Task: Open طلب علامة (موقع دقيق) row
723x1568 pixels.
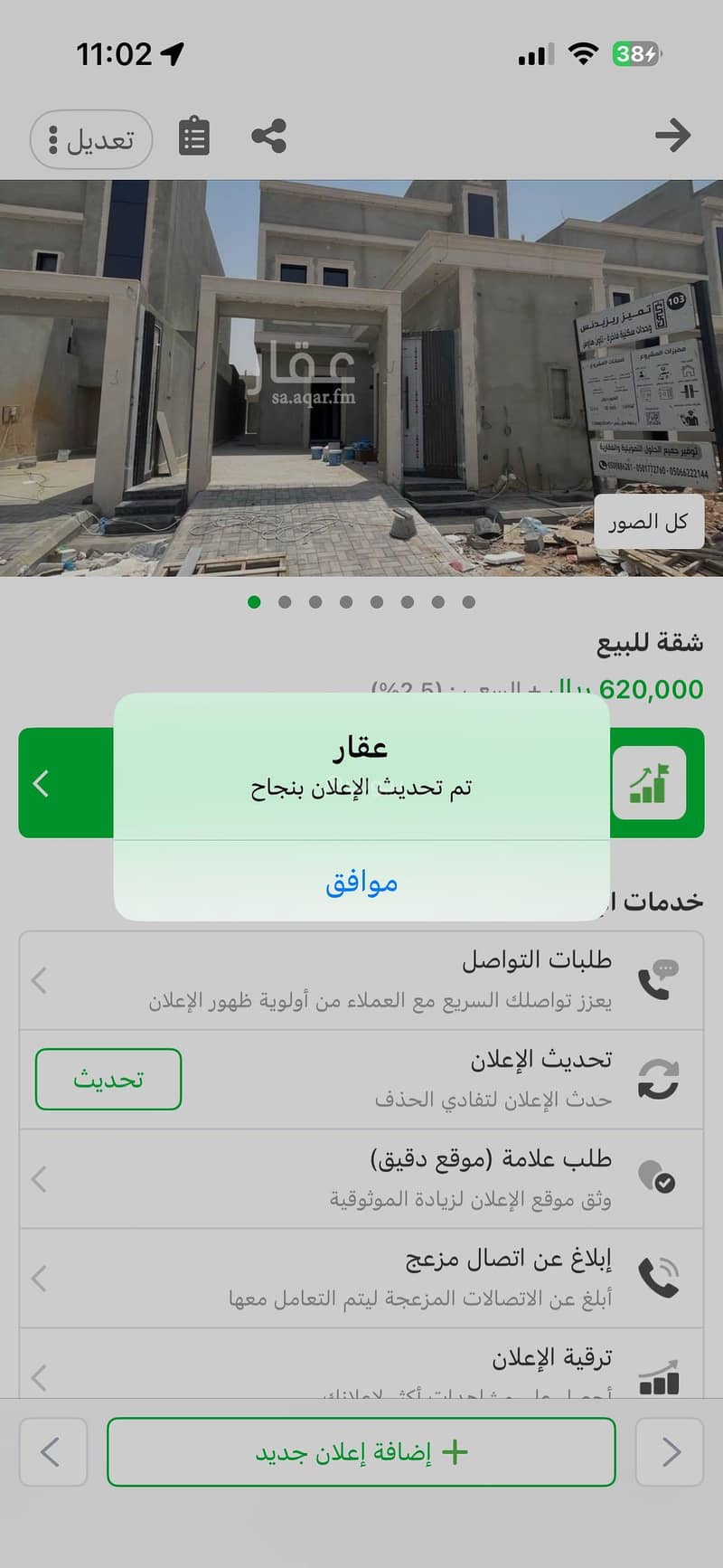Action: (361, 1178)
